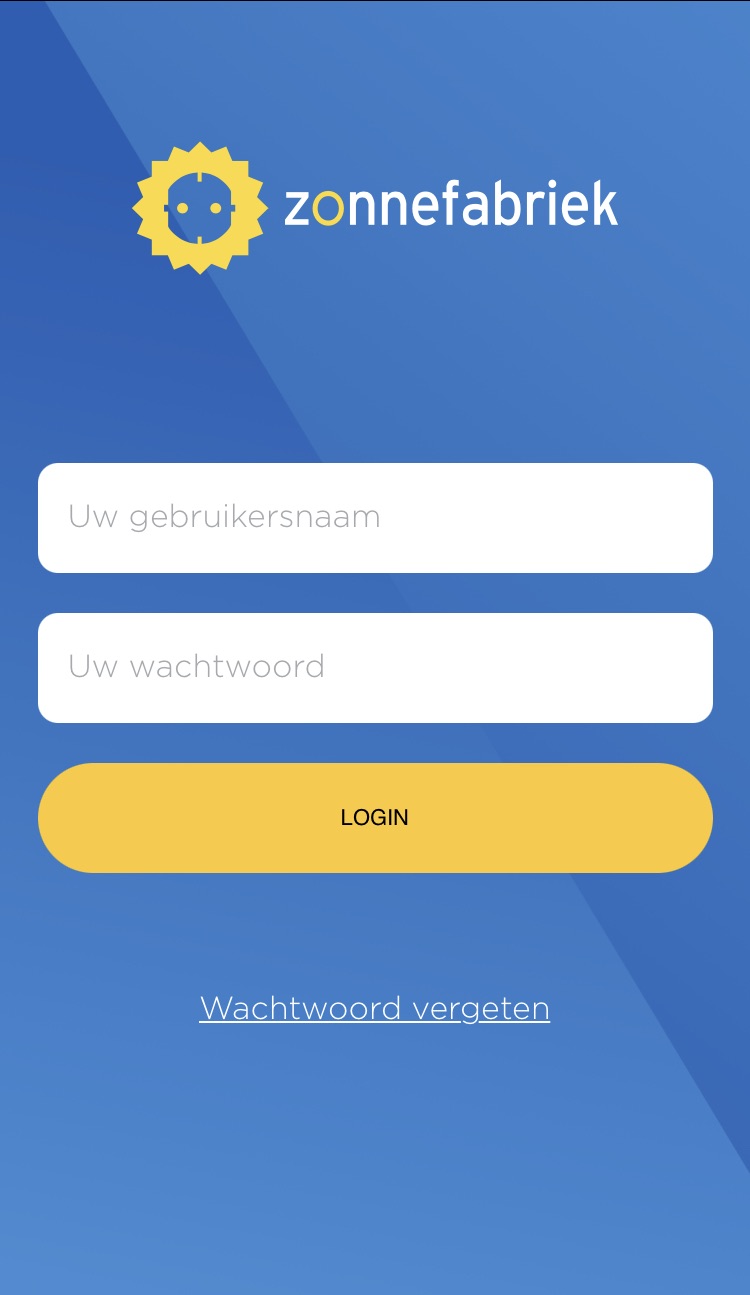The width and height of the screenshot is (750, 1295).
Task: Click the rounded login pill button
Action: click(x=375, y=817)
